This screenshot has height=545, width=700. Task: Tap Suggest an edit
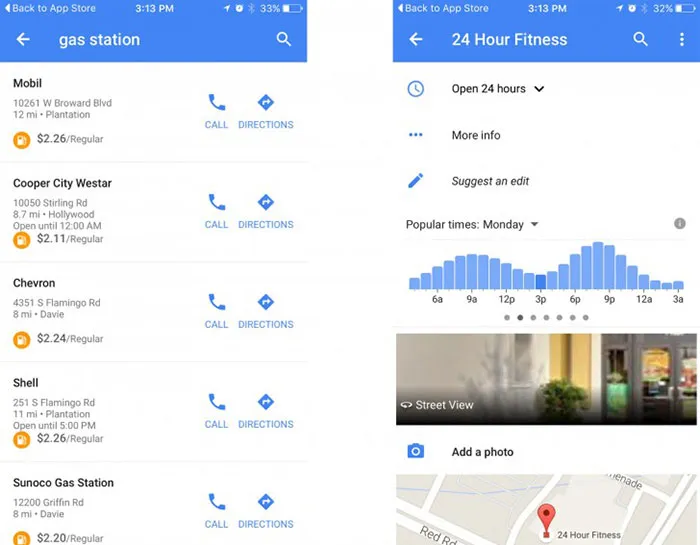coord(490,181)
